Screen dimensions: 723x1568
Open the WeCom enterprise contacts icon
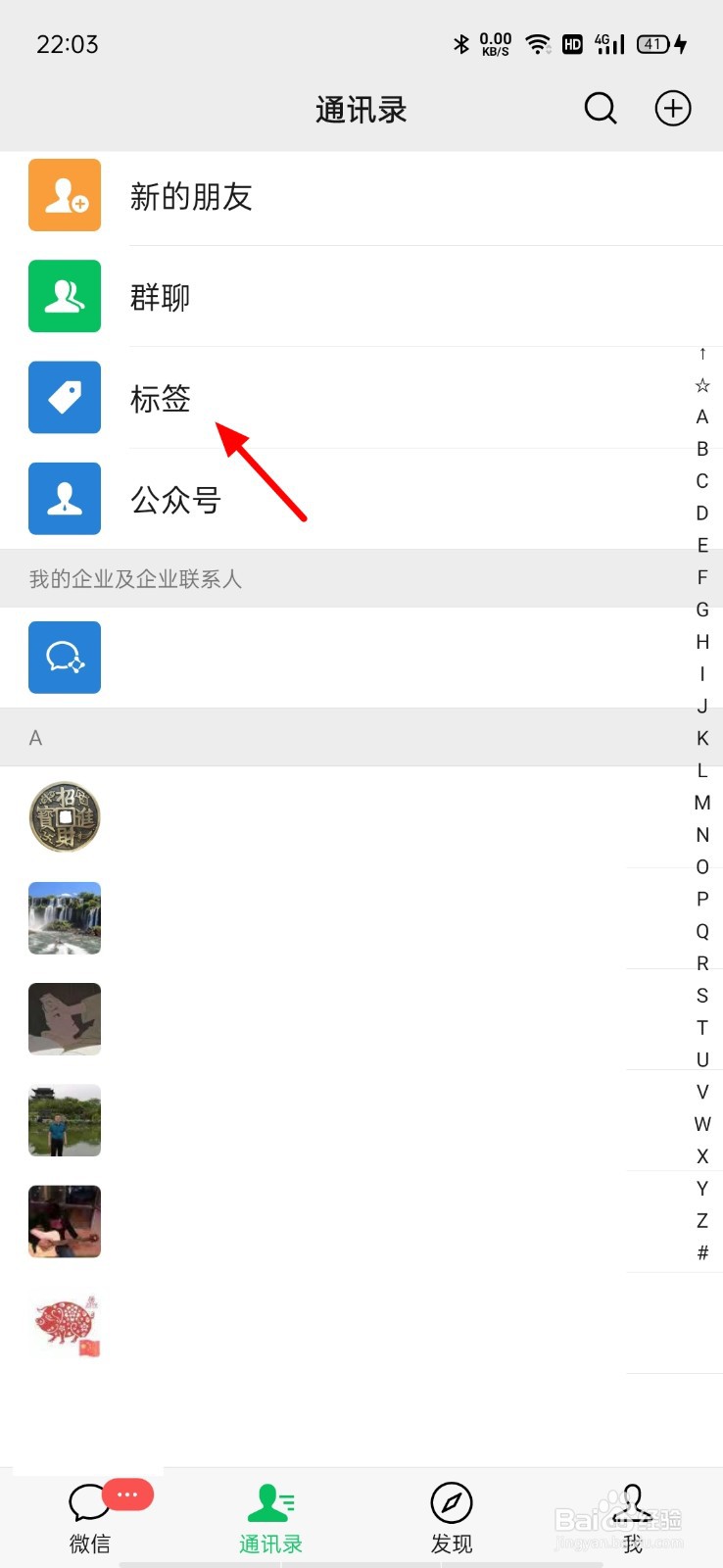65,657
